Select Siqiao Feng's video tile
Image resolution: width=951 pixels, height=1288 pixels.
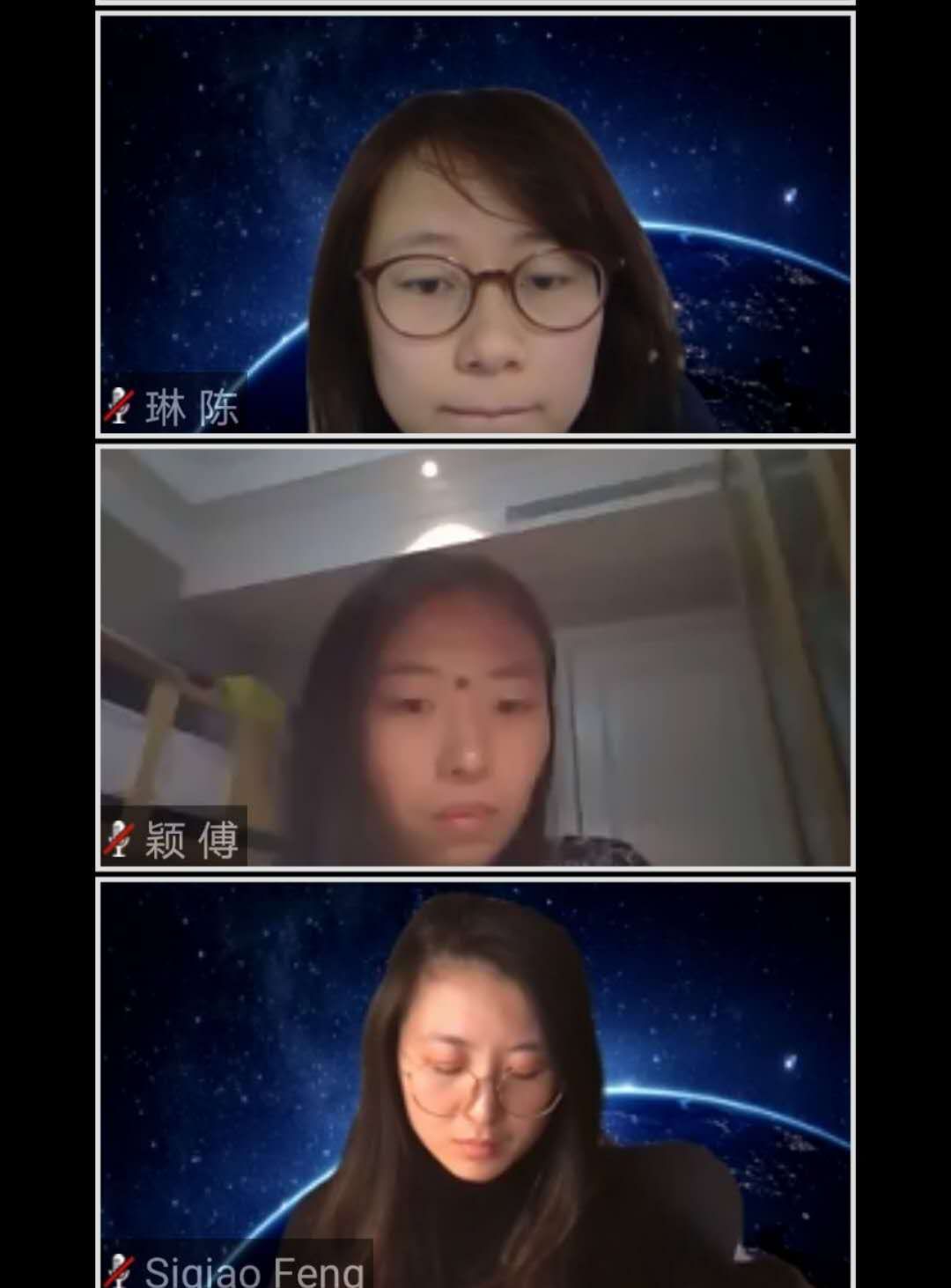[475, 1083]
